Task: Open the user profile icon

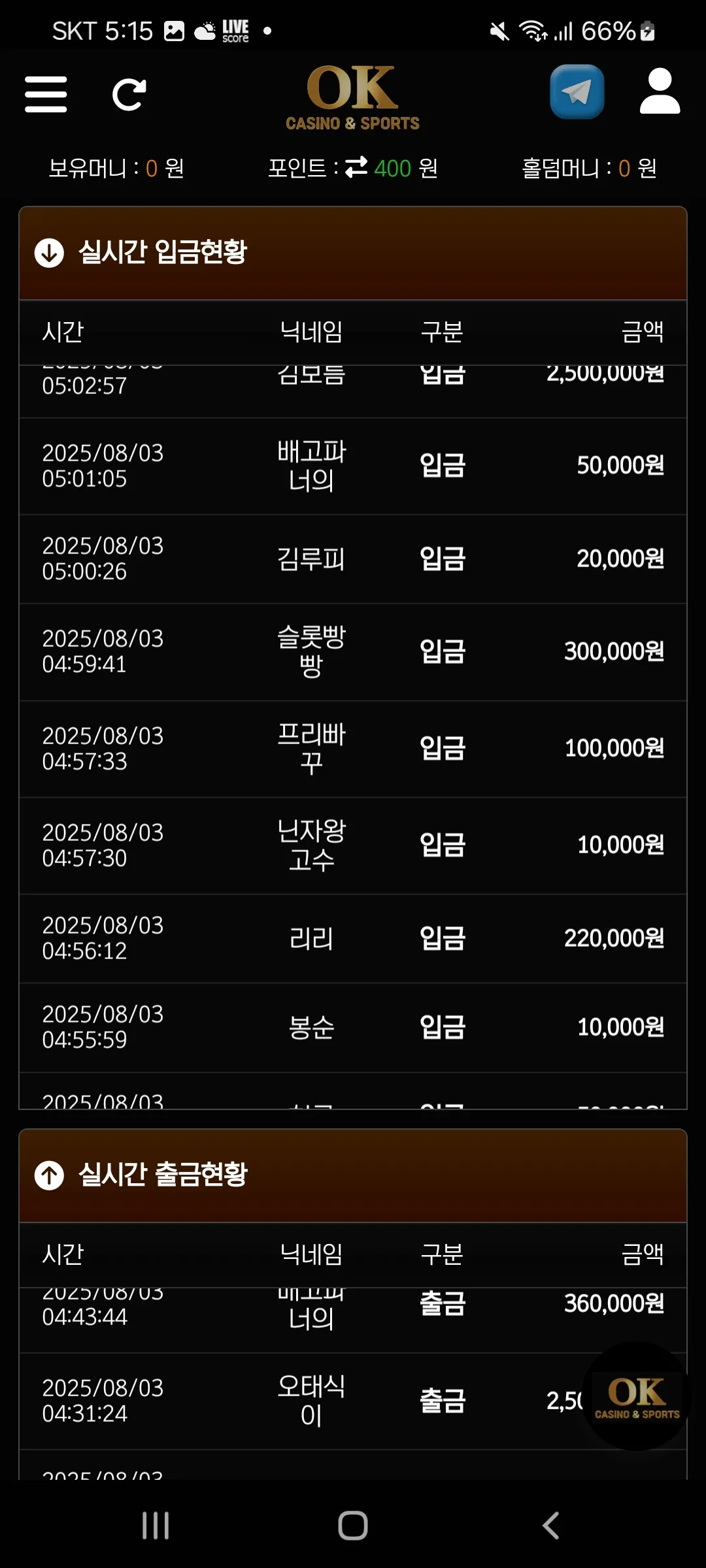Action: click(660, 91)
